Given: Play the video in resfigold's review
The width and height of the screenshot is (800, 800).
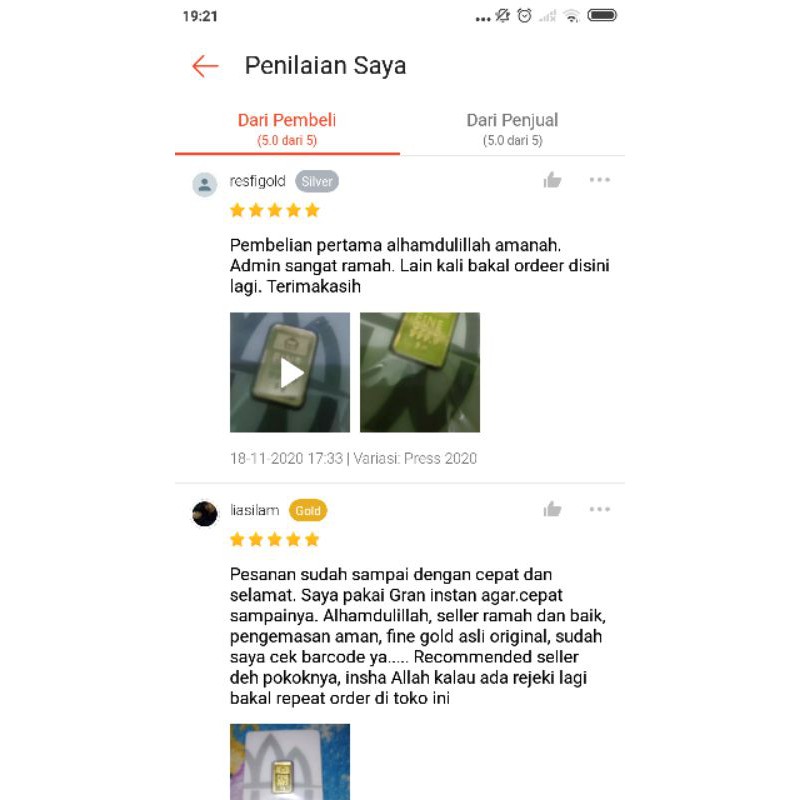Looking at the screenshot, I should (x=290, y=372).
